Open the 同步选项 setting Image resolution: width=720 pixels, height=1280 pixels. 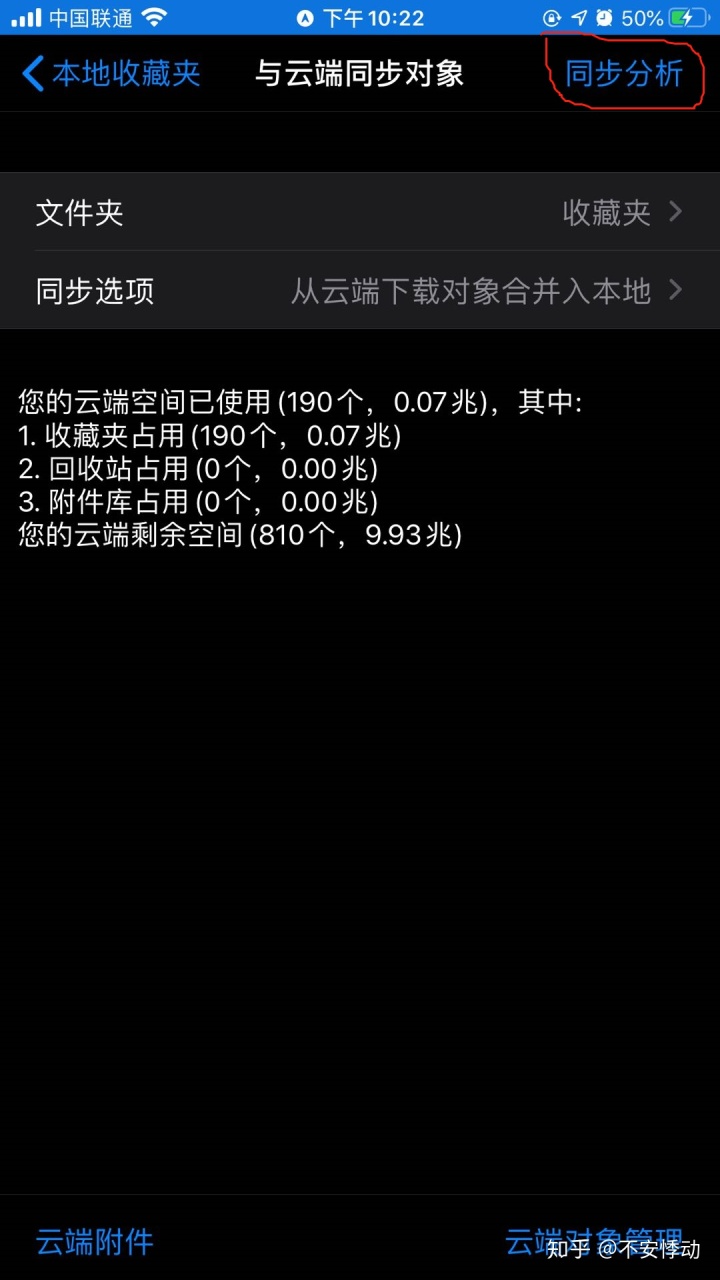[x=360, y=291]
